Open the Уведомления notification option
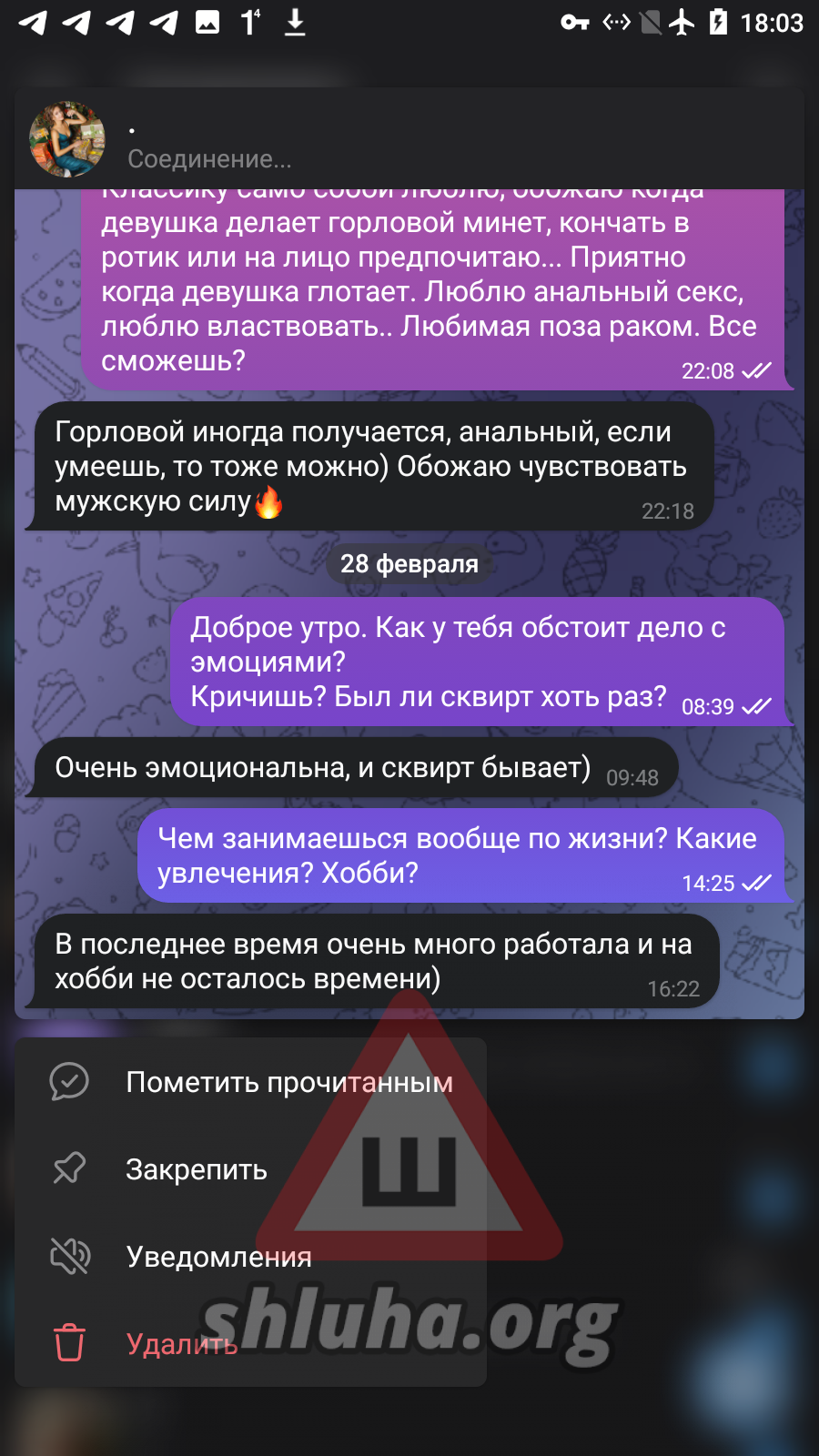Image resolution: width=819 pixels, height=1456 pixels. tap(218, 1257)
